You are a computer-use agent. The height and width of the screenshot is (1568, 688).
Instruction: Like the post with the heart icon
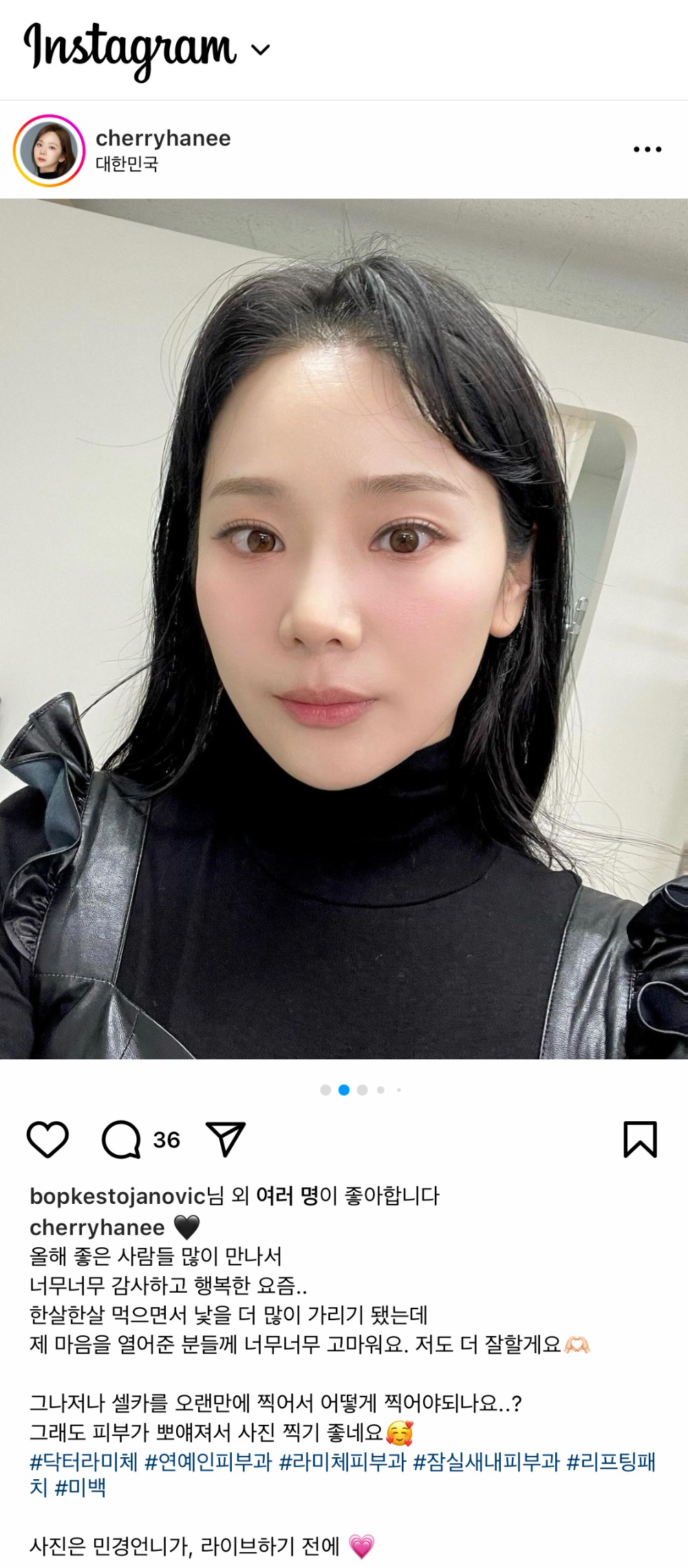coord(47,1140)
